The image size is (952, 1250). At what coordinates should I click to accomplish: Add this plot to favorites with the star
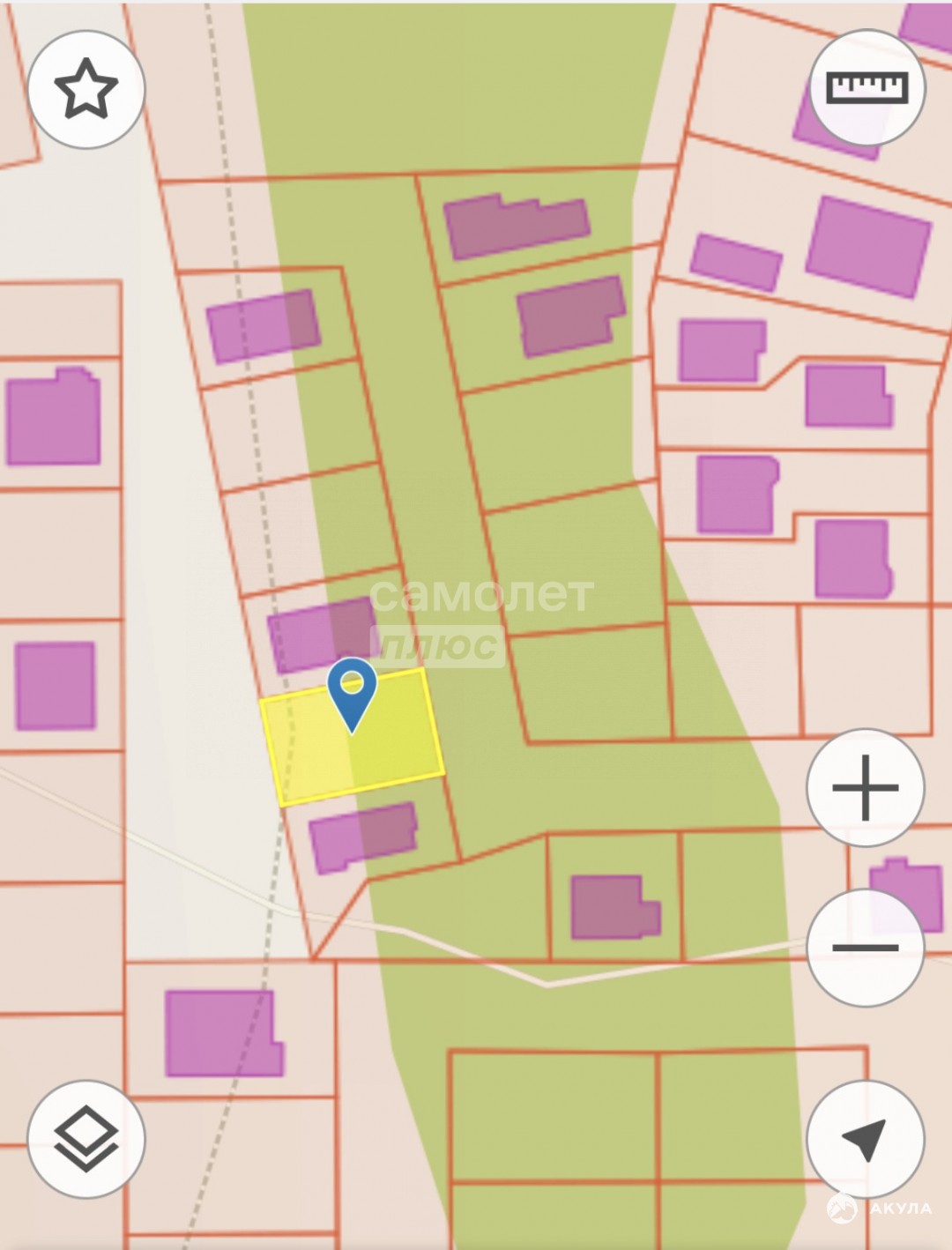[86, 89]
